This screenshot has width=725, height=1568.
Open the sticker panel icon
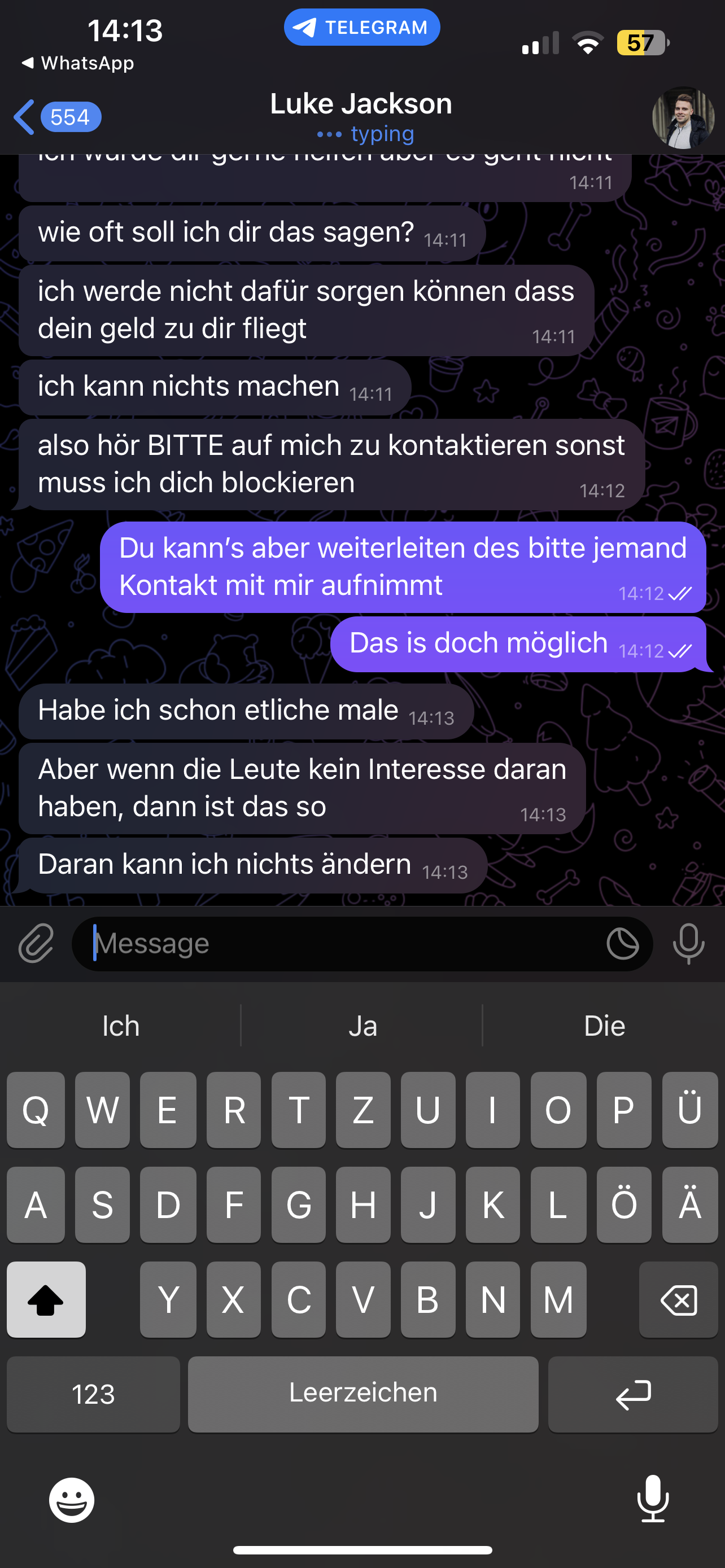(622, 944)
